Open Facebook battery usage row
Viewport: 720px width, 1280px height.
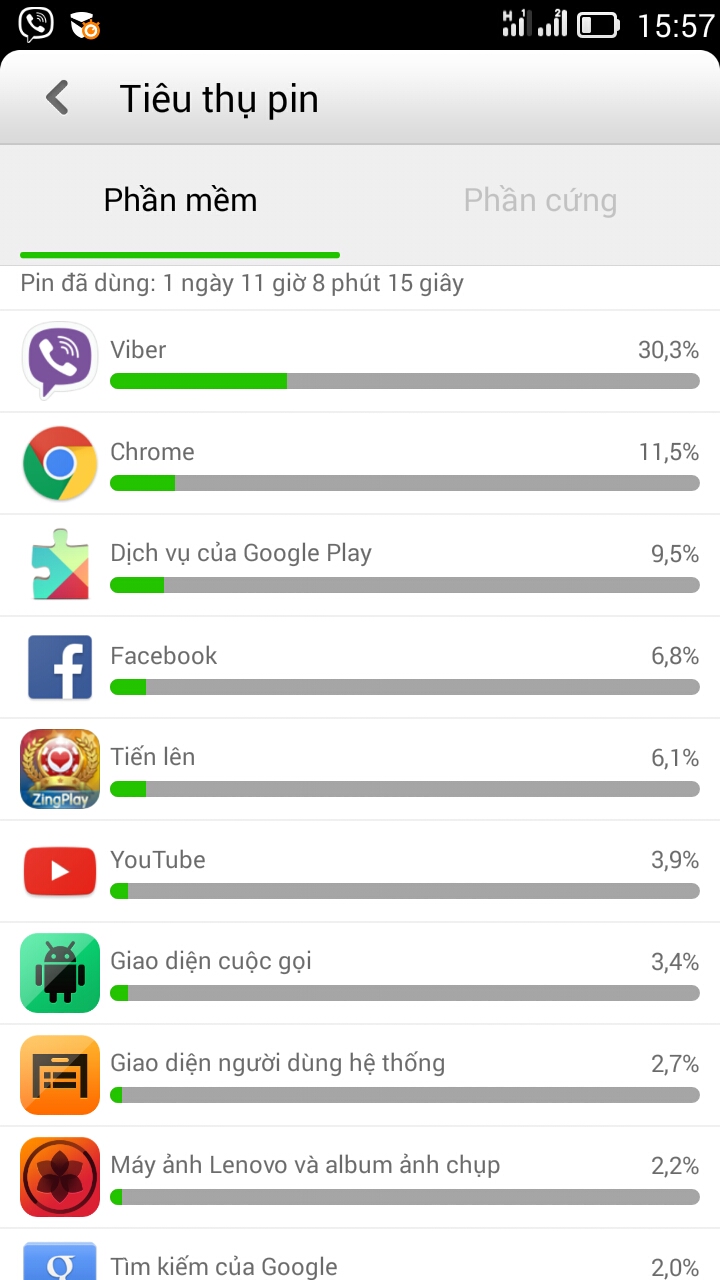pos(360,668)
